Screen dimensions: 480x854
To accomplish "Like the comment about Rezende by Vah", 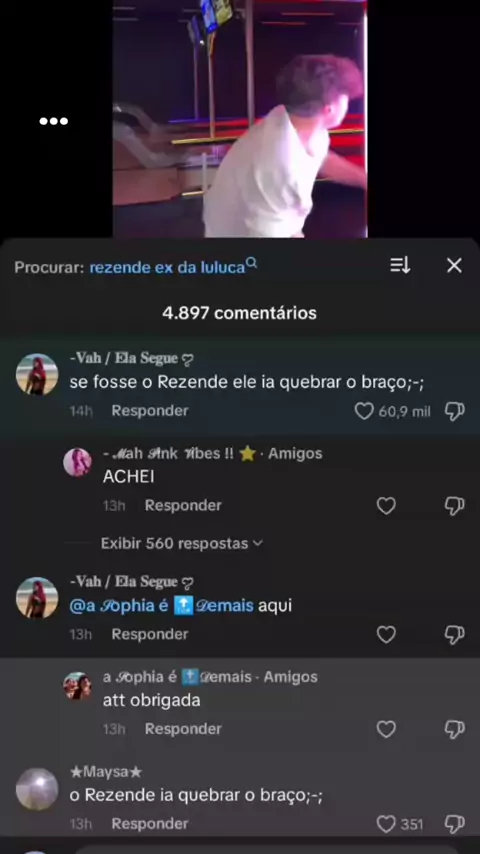I will [364, 411].
